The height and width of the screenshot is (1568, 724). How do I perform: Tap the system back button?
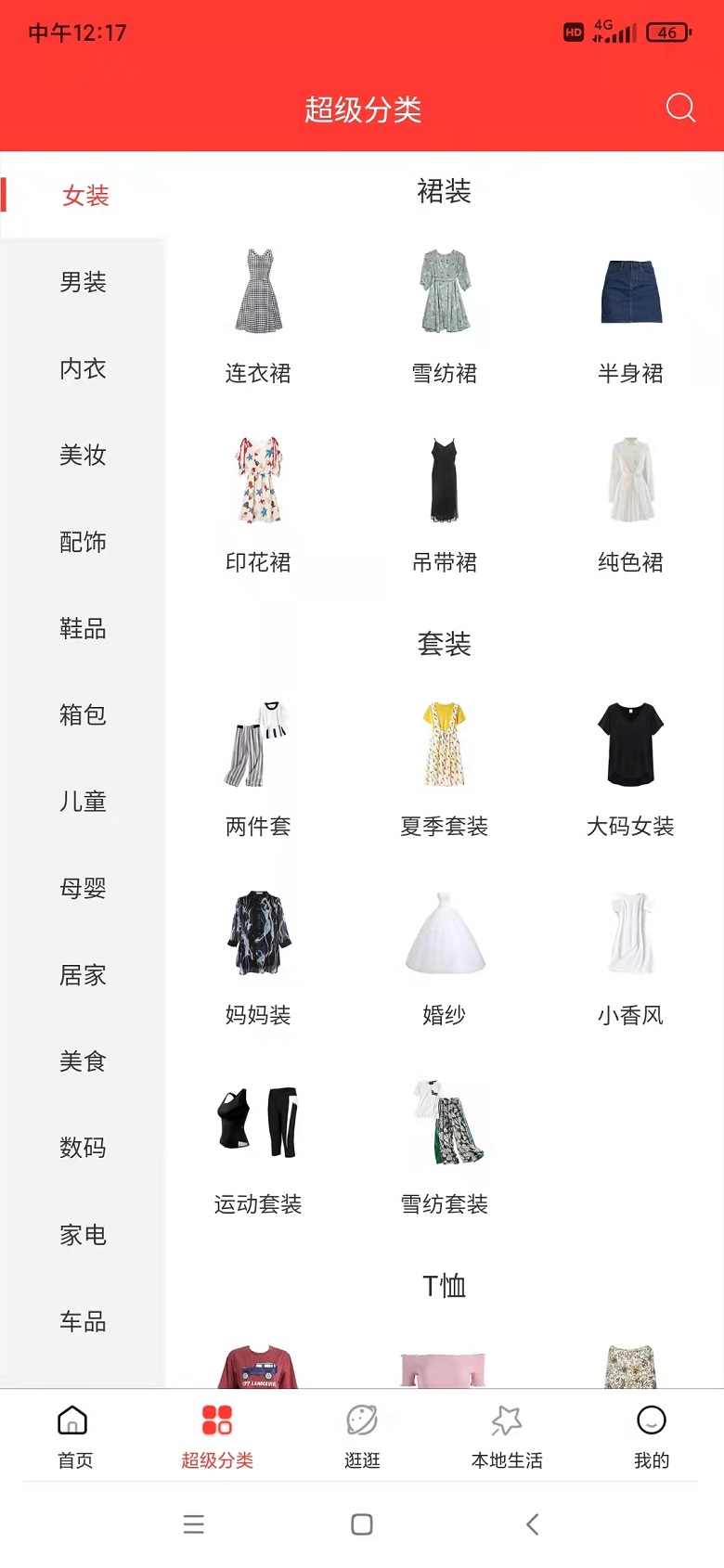point(532,1524)
